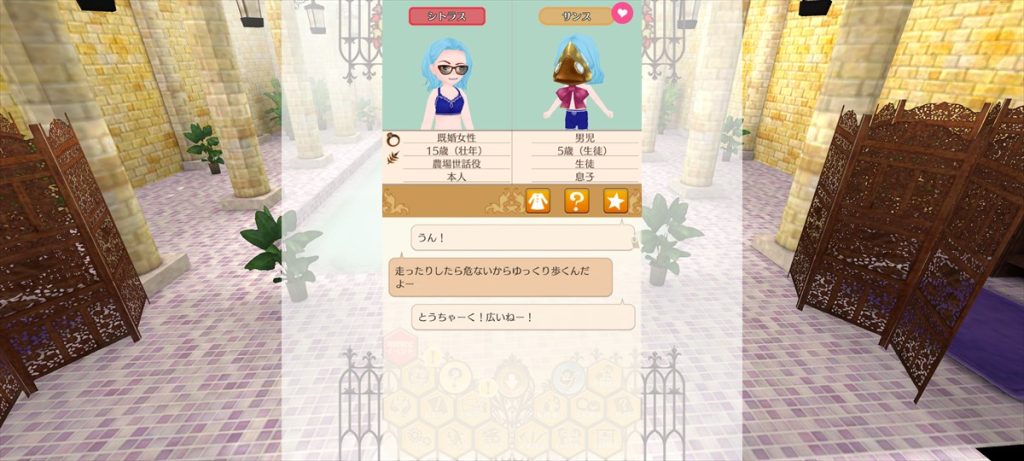The image size is (1024, 461).
Task: Open the orange question mark help icon
Action: pyautogui.click(x=576, y=201)
